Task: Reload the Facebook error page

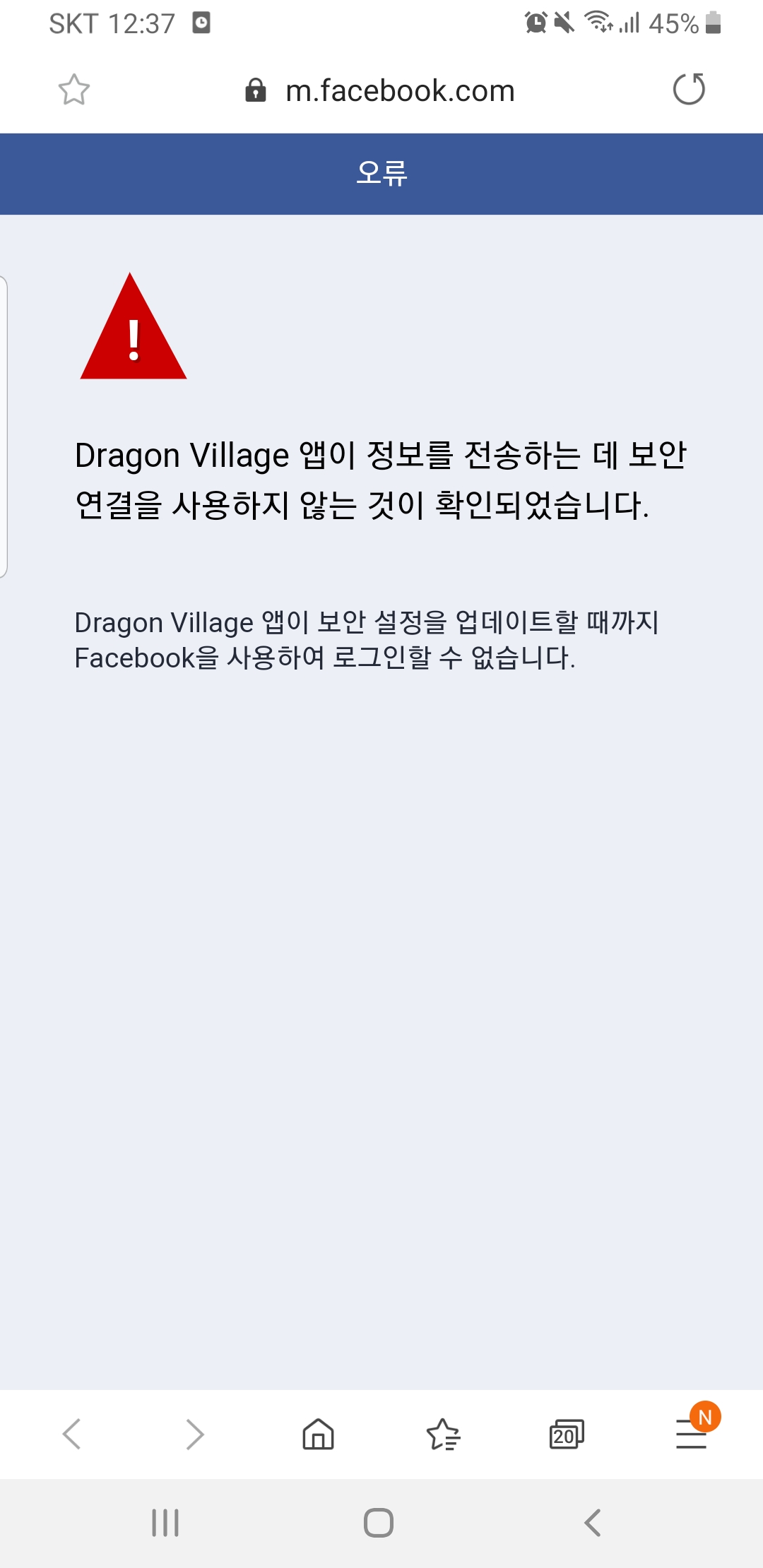Action: click(689, 90)
